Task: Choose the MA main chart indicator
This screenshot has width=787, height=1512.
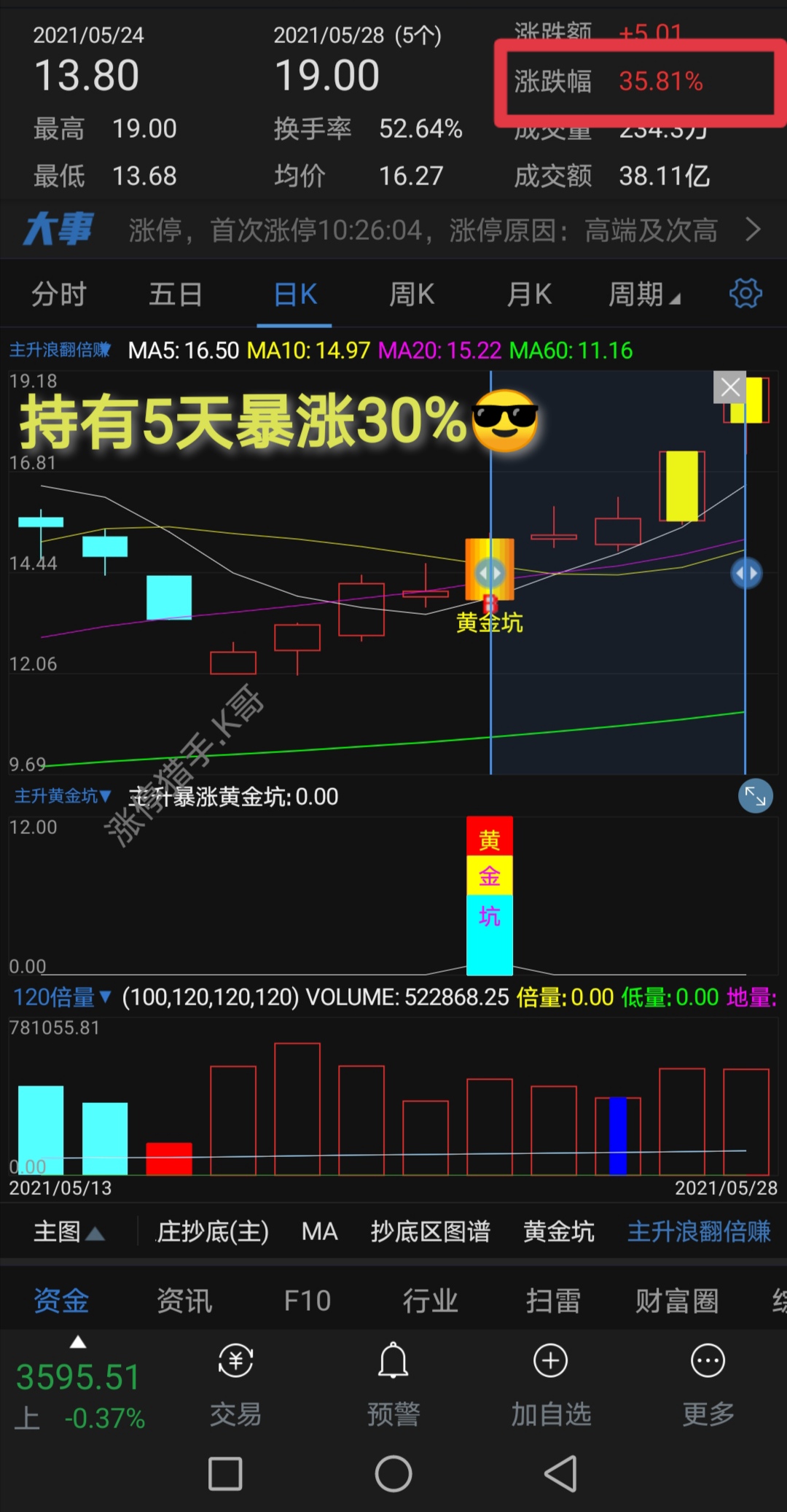Action: tap(319, 1232)
